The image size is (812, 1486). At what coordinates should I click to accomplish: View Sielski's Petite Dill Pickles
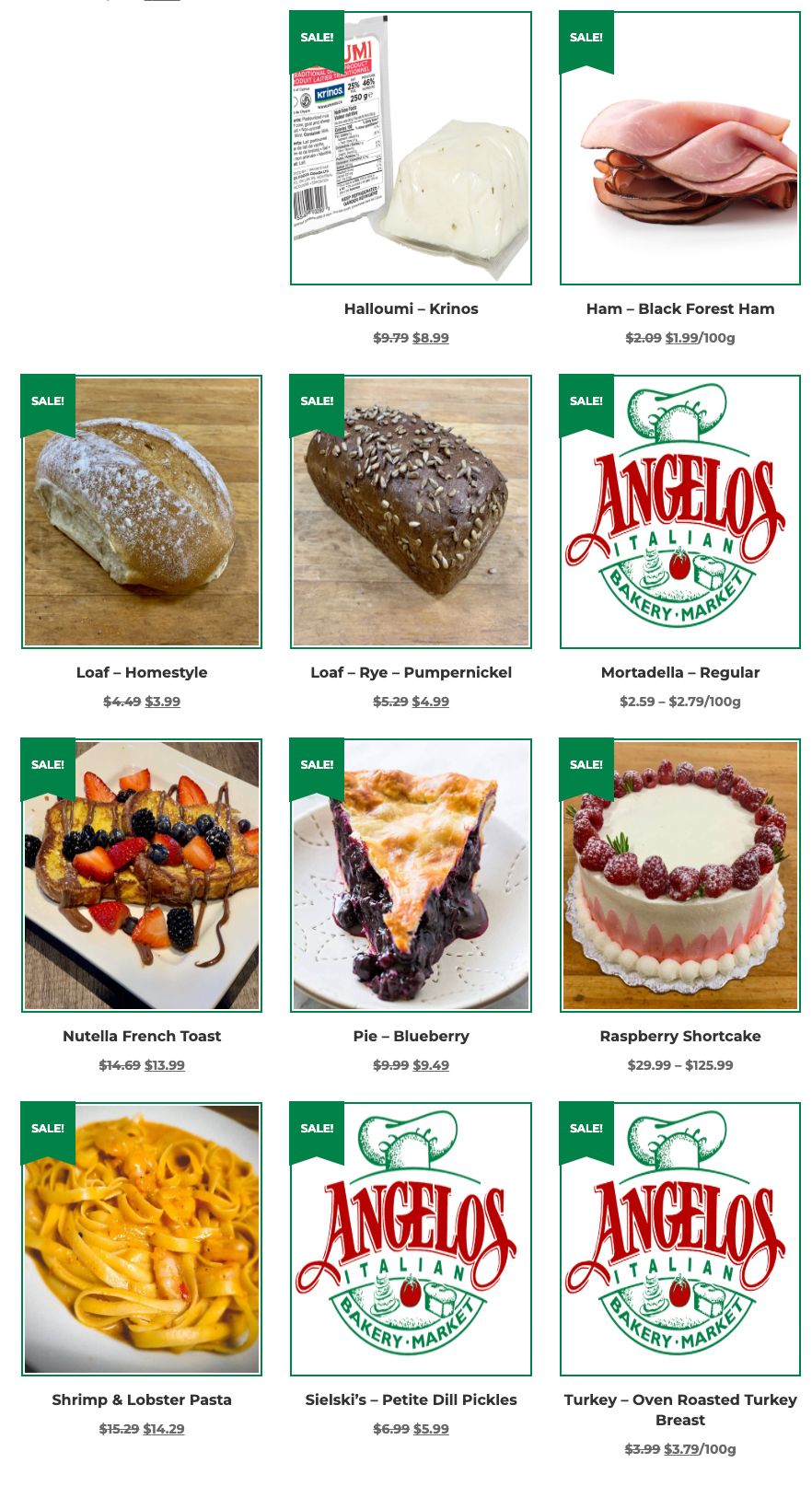coord(411,1399)
